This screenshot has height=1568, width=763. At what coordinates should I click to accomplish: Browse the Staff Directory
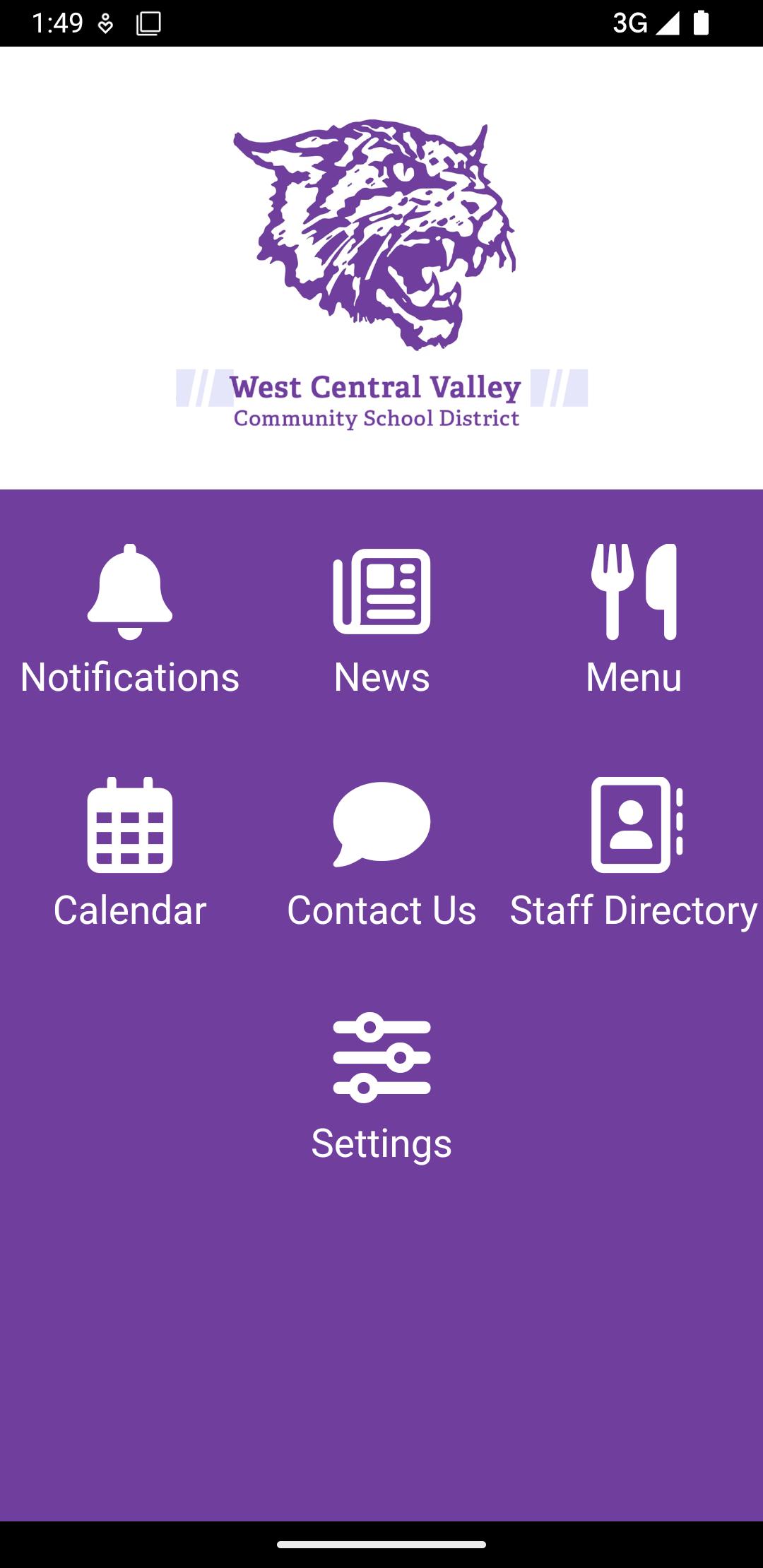[x=634, y=853]
